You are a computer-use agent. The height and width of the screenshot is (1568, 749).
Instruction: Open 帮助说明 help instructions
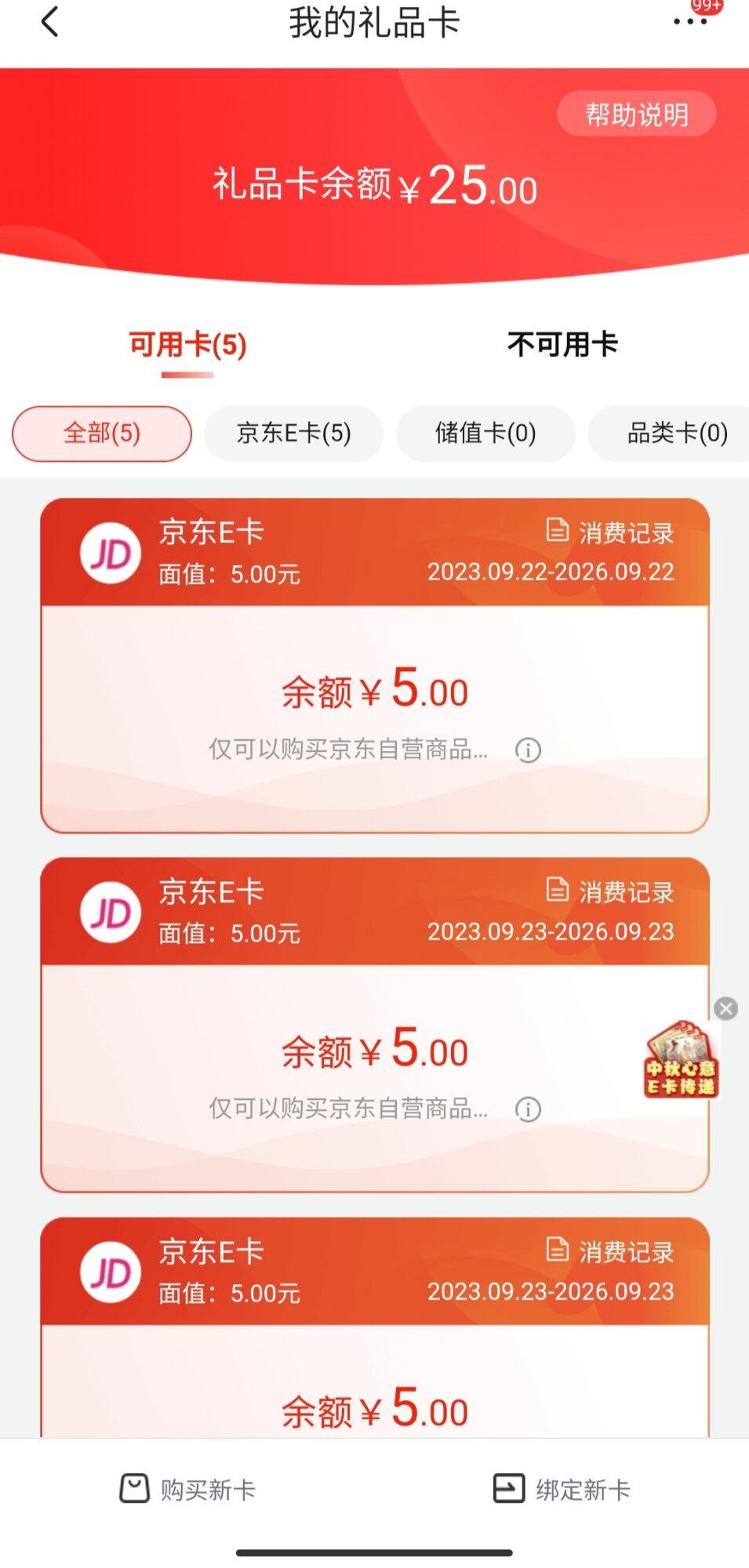tap(636, 114)
